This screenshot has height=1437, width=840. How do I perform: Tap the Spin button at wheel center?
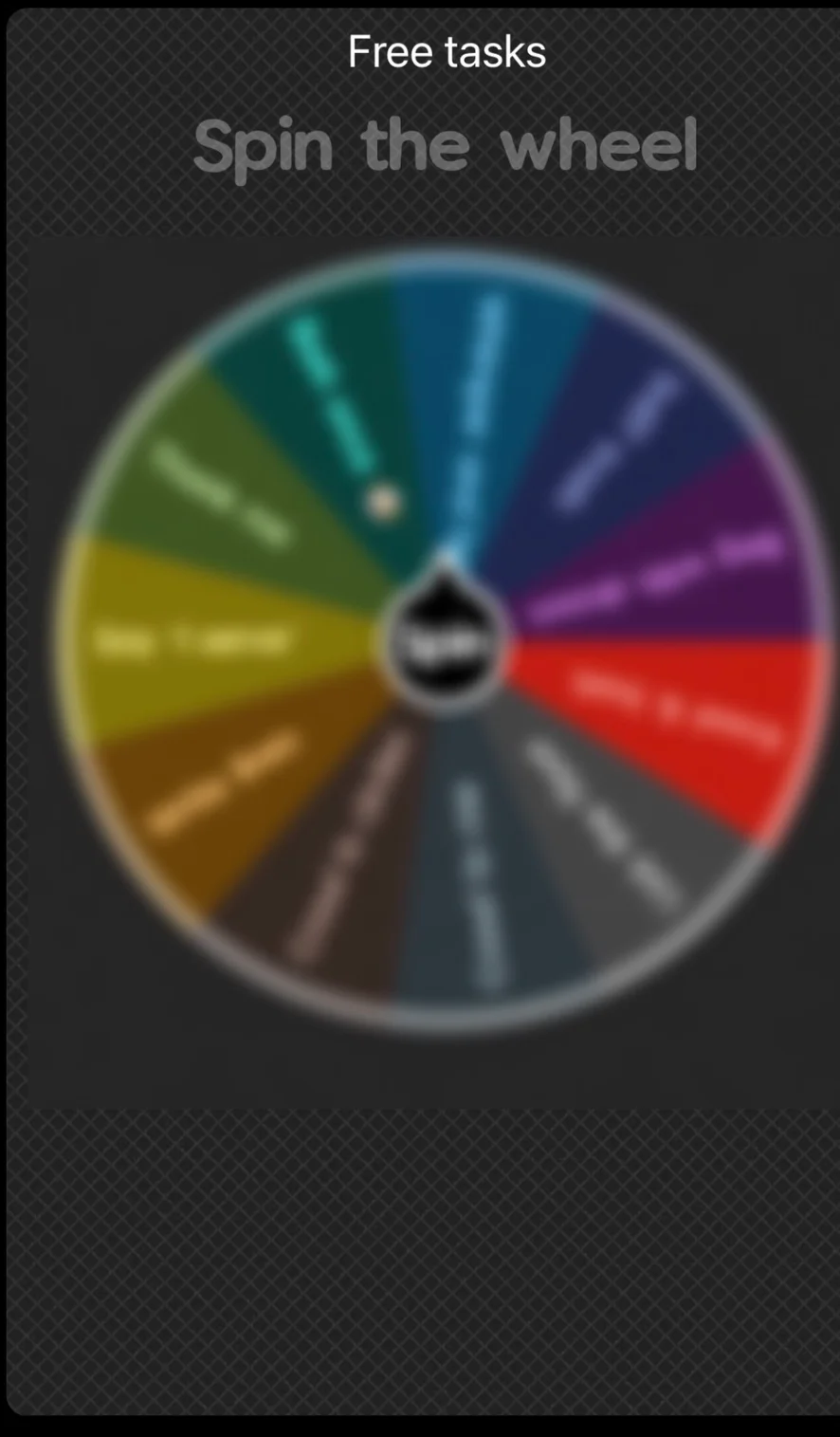point(444,646)
